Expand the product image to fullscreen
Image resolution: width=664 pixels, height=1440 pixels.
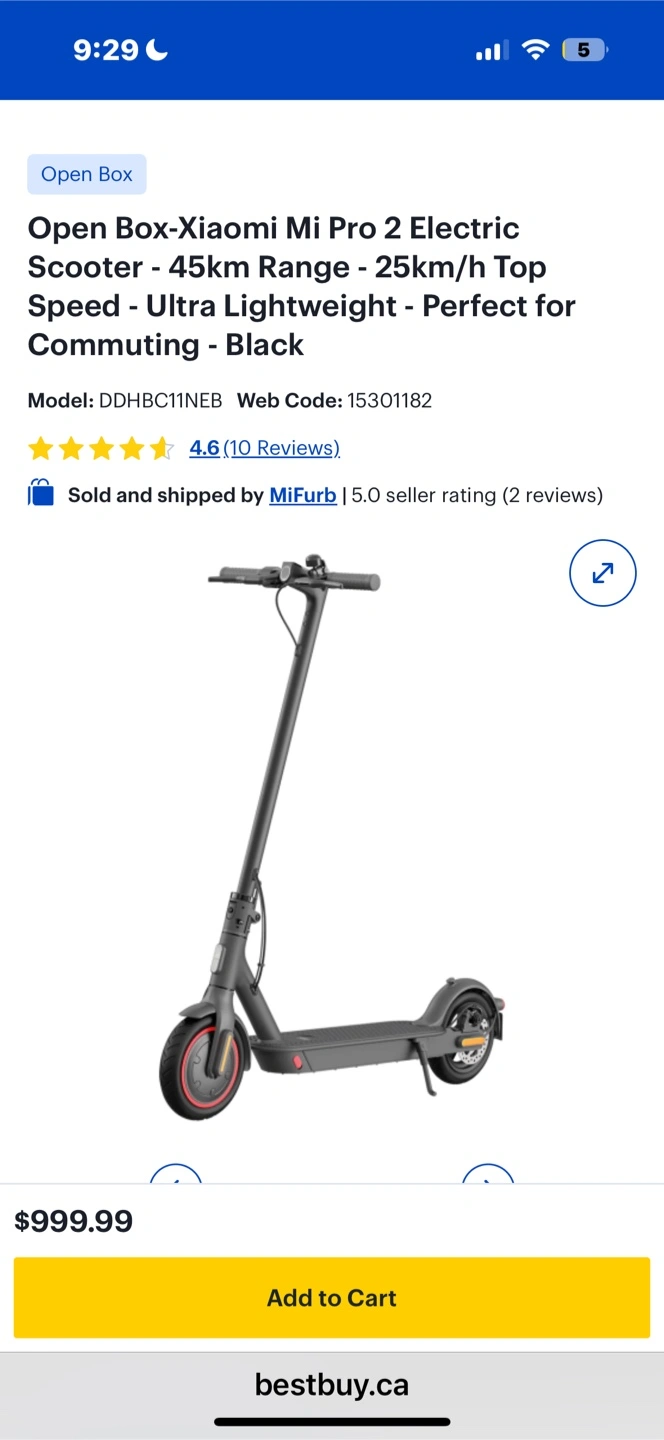pos(602,573)
